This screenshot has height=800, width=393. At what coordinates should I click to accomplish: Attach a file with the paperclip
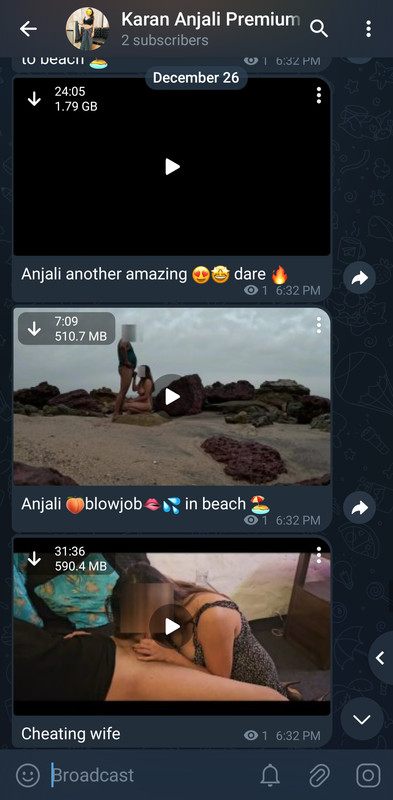pyautogui.click(x=320, y=776)
